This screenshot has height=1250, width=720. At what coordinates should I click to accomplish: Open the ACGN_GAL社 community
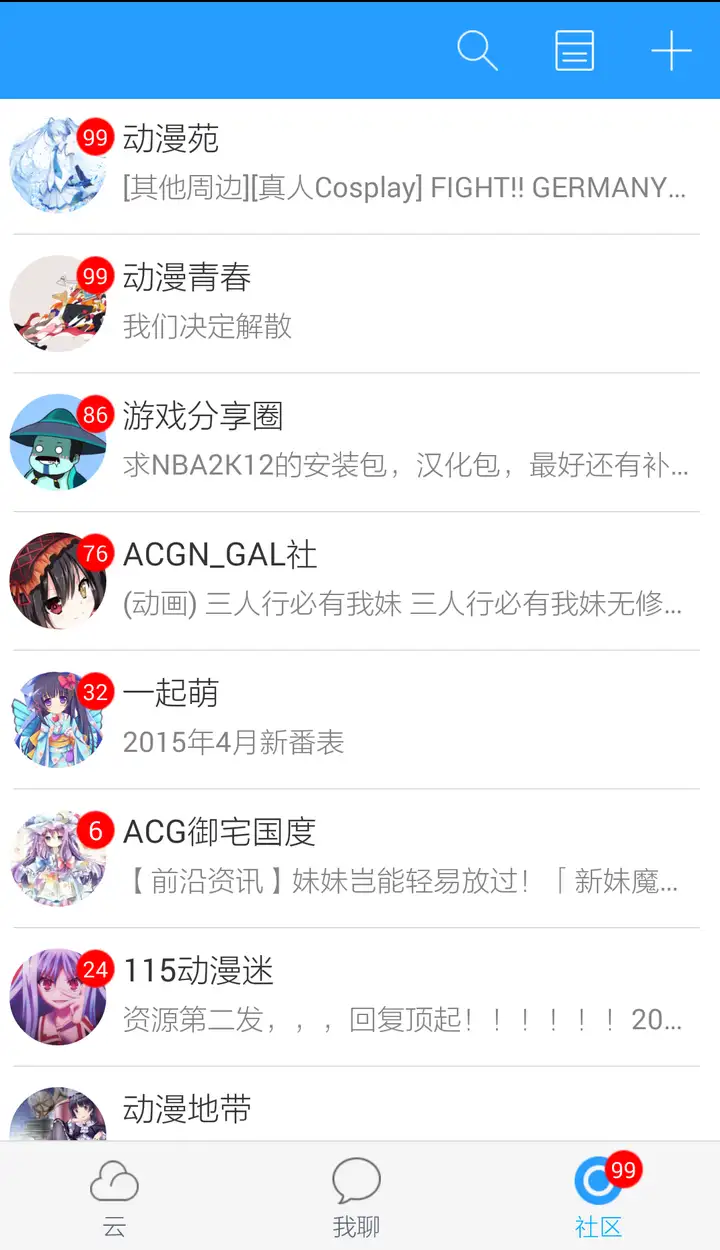tap(360, 580)
